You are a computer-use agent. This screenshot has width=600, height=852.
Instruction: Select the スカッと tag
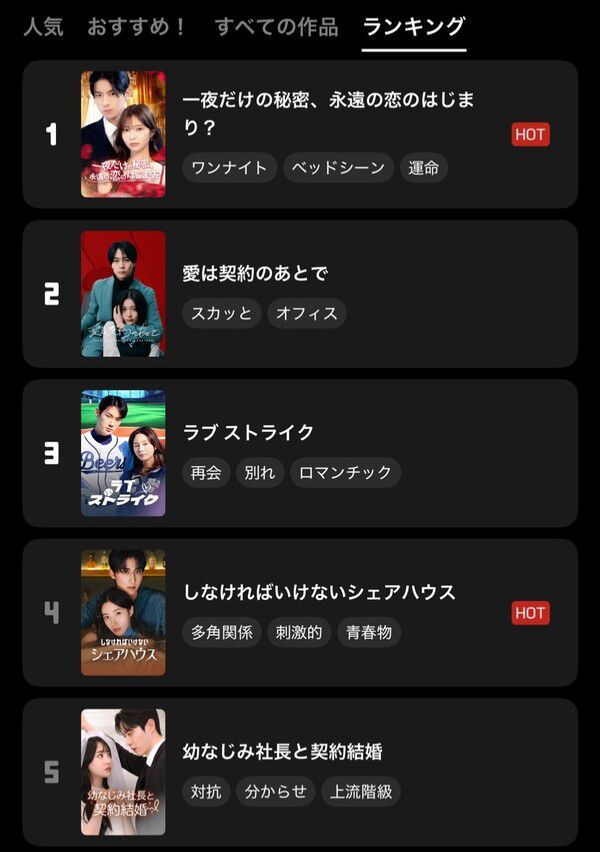221,313
